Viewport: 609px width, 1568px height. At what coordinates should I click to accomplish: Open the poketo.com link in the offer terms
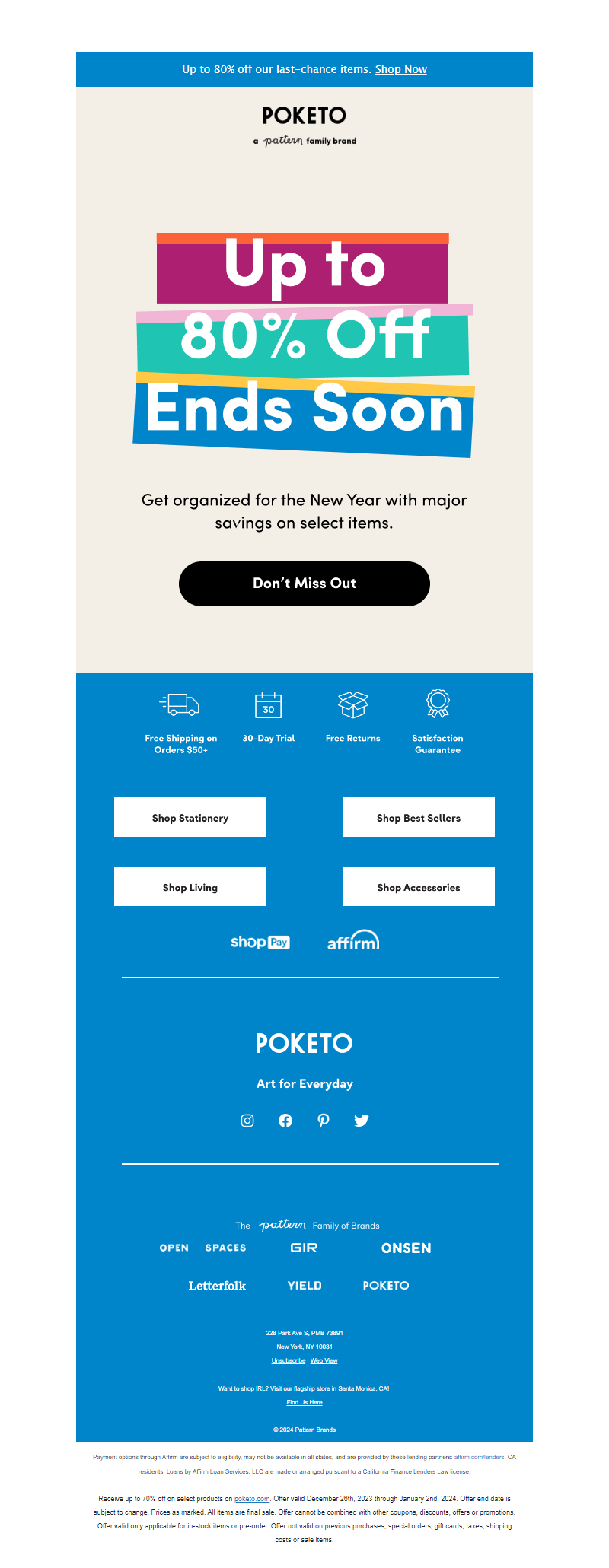252,1499
